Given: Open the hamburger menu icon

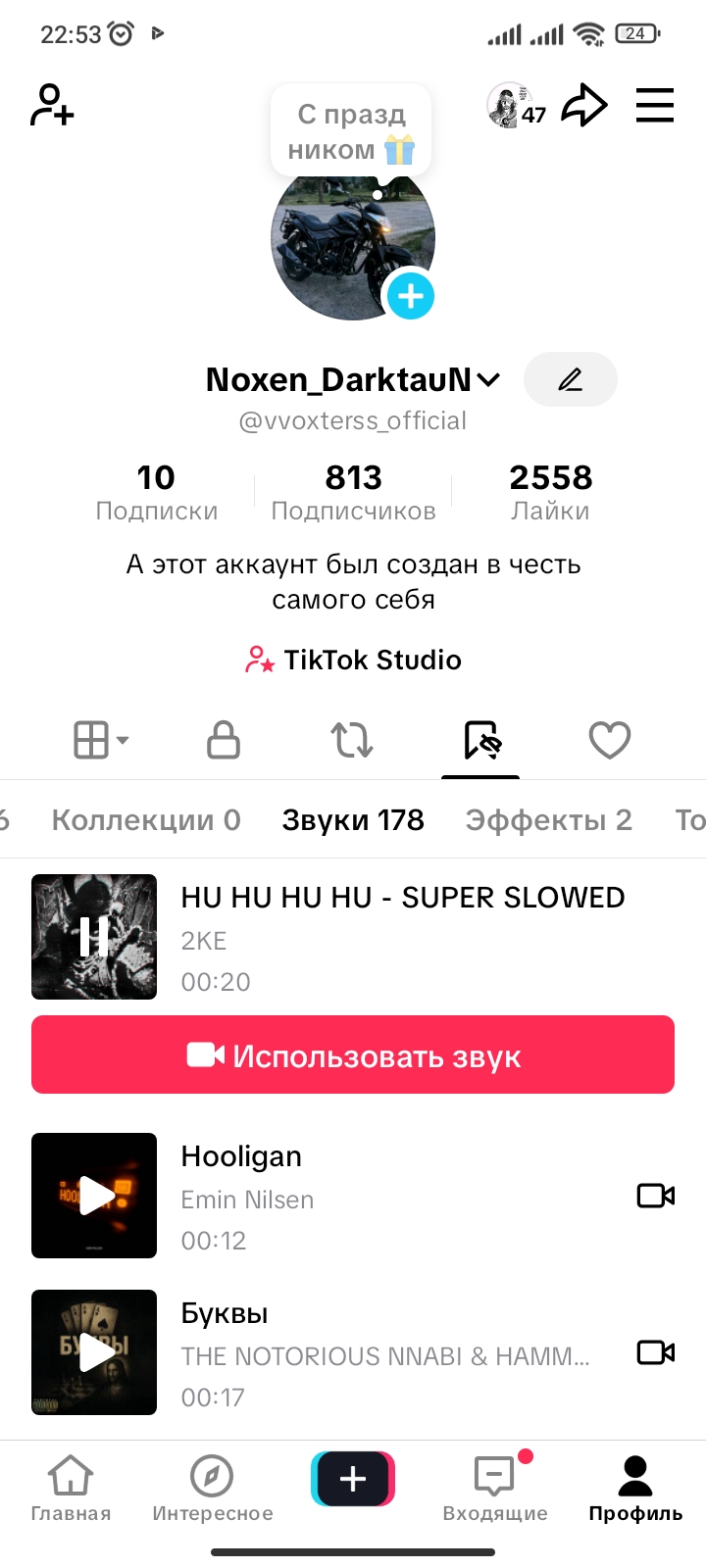Looking at the screenshot, I should pyautogui.click(x=654, y=106).
